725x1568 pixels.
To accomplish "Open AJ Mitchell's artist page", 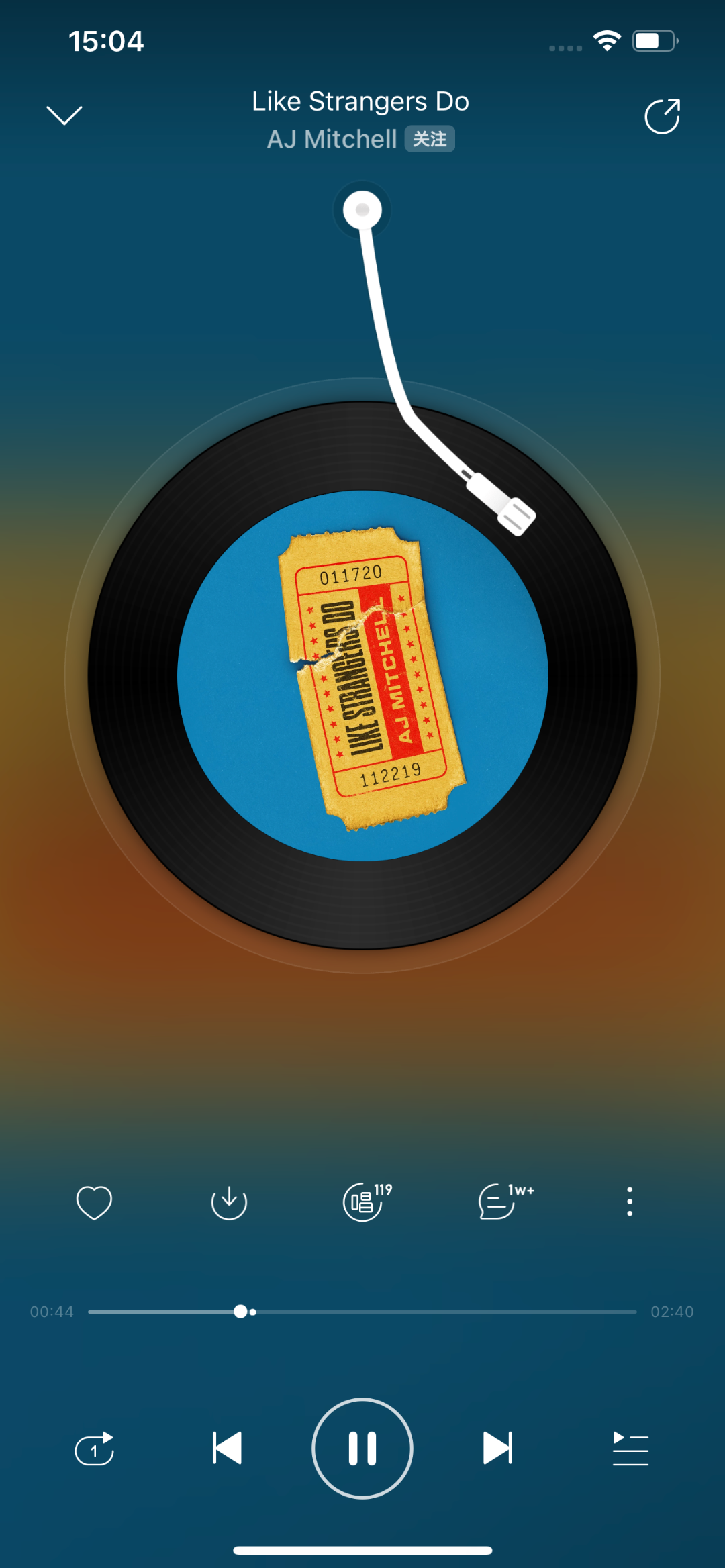I will [x=332, y=139].
